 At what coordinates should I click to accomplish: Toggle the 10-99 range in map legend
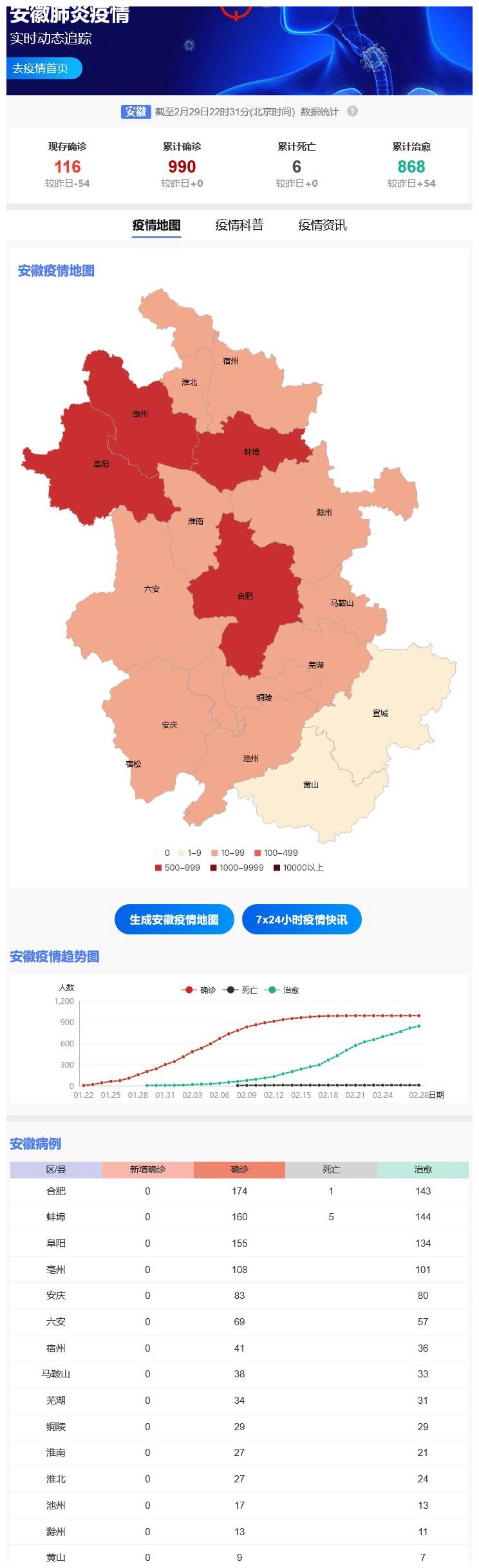click(227, 853)
